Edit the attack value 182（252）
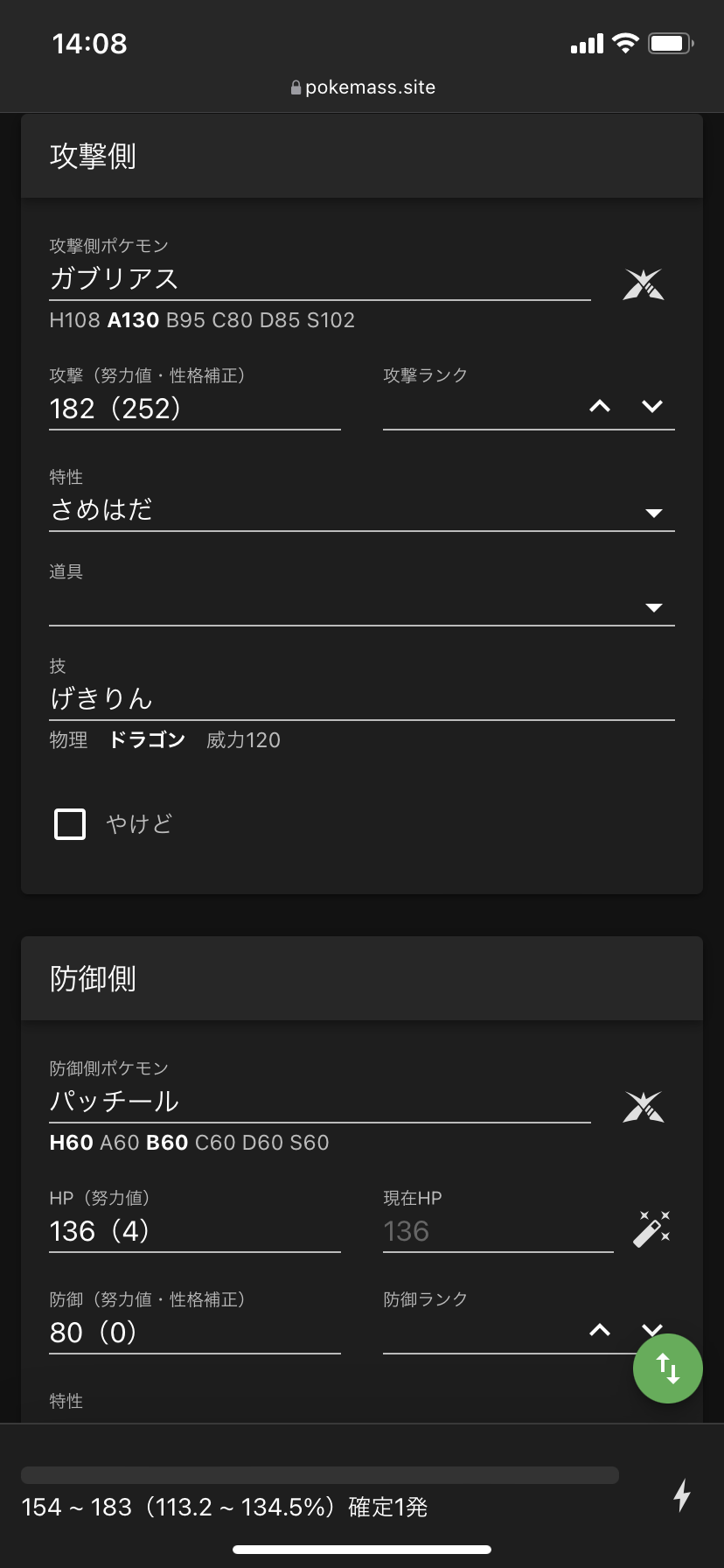Image resolution: width=724 pixels, height=1568 pixels. [195, 409]
